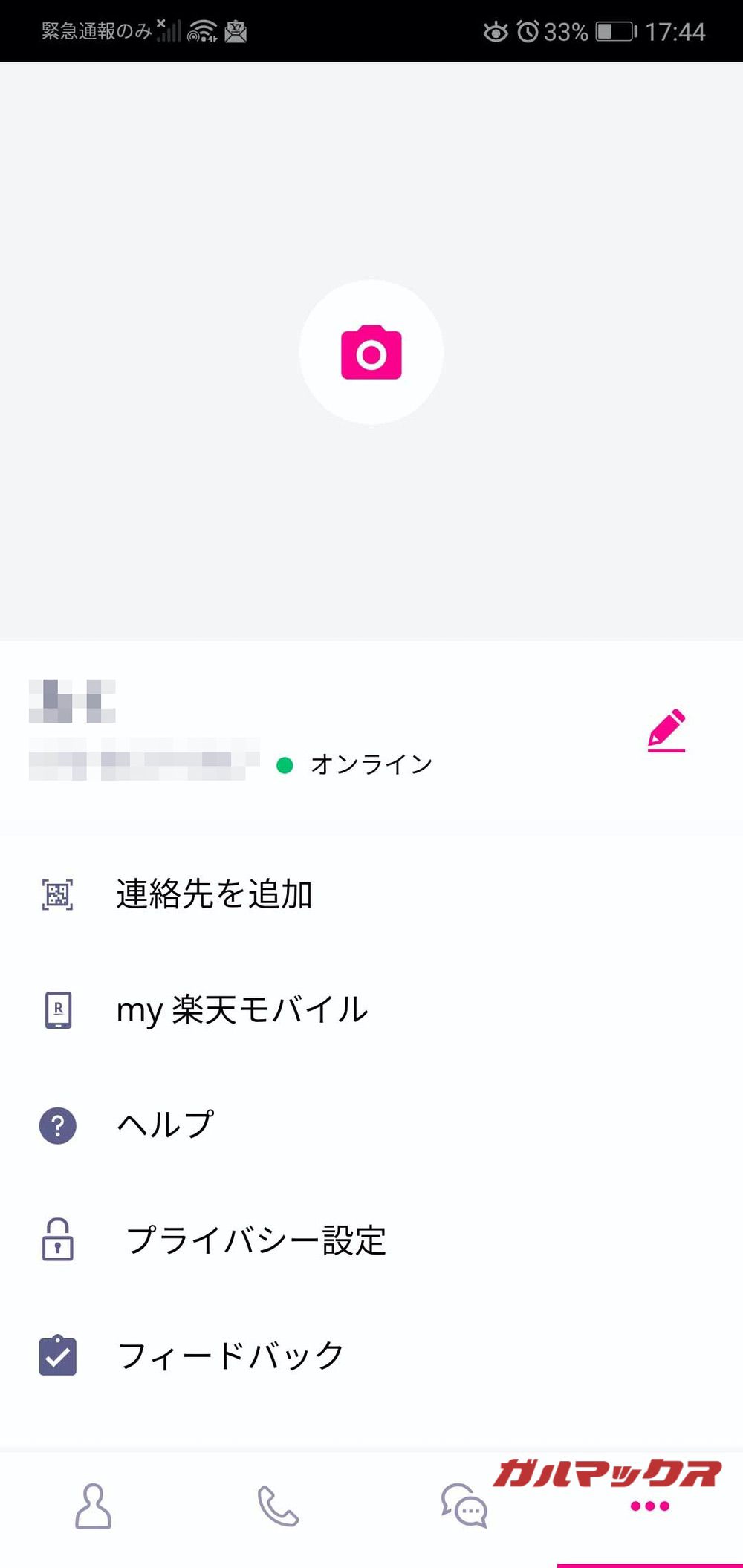743x1568 pixels.
Task: Select the clipboard checkmark feedback icon
Action: coord(56,1352)
